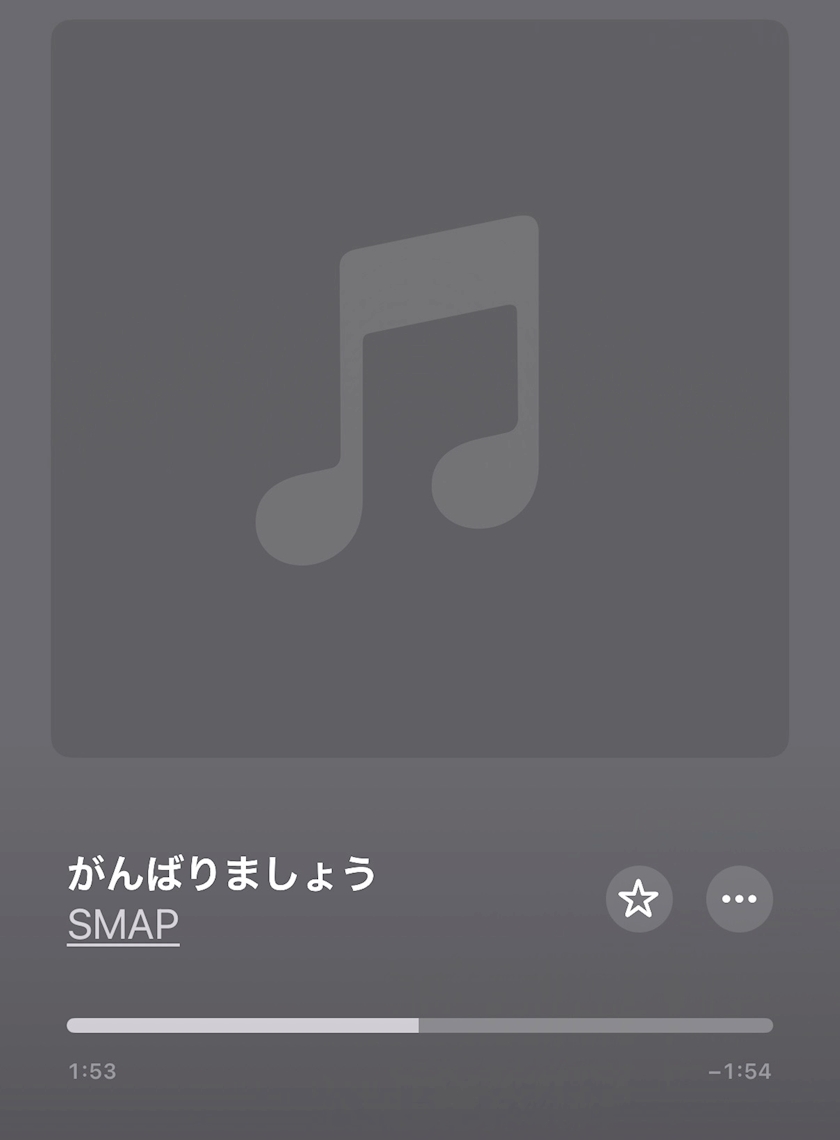The width and height of the screenshot is (840, 1140).
Task: Tap the playback progress bar to seek
Action: [x=420, y=1025]
